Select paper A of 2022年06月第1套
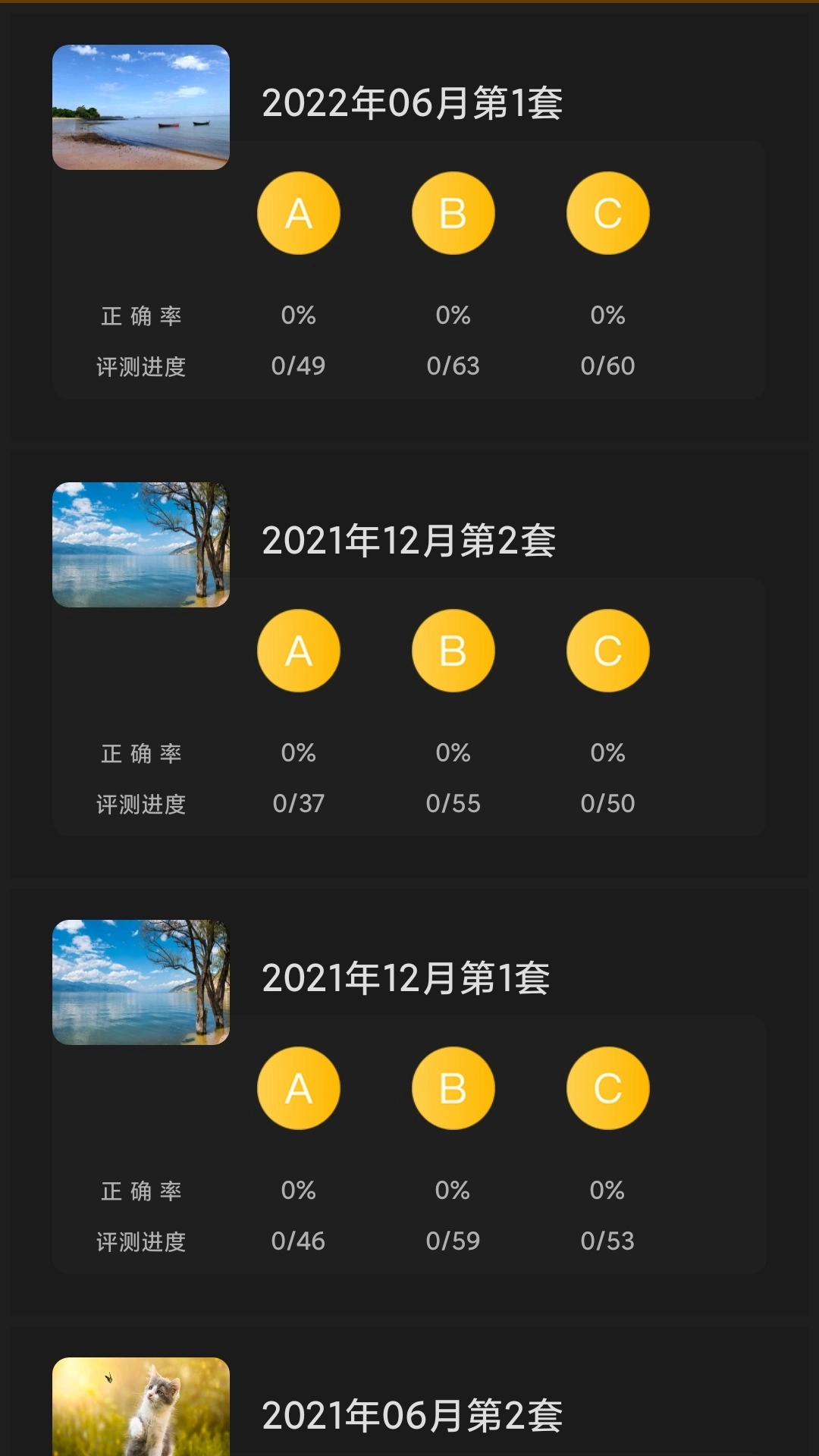 [299, 213]
